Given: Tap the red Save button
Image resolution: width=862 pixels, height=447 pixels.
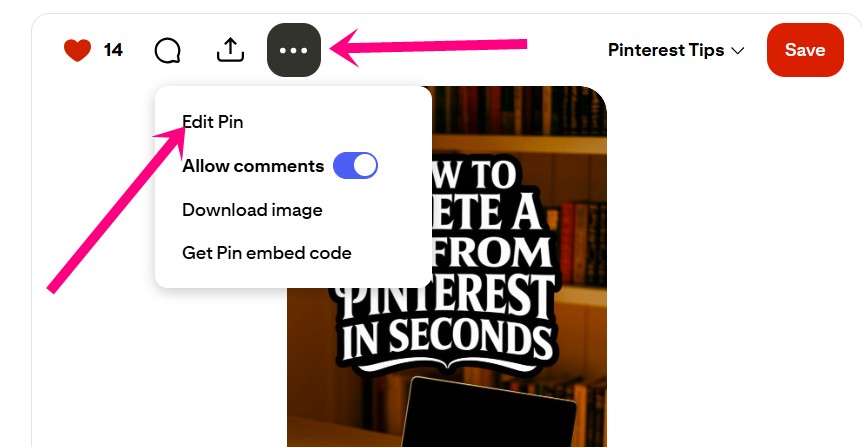Looking at the screenshot, I should point(804,50).
